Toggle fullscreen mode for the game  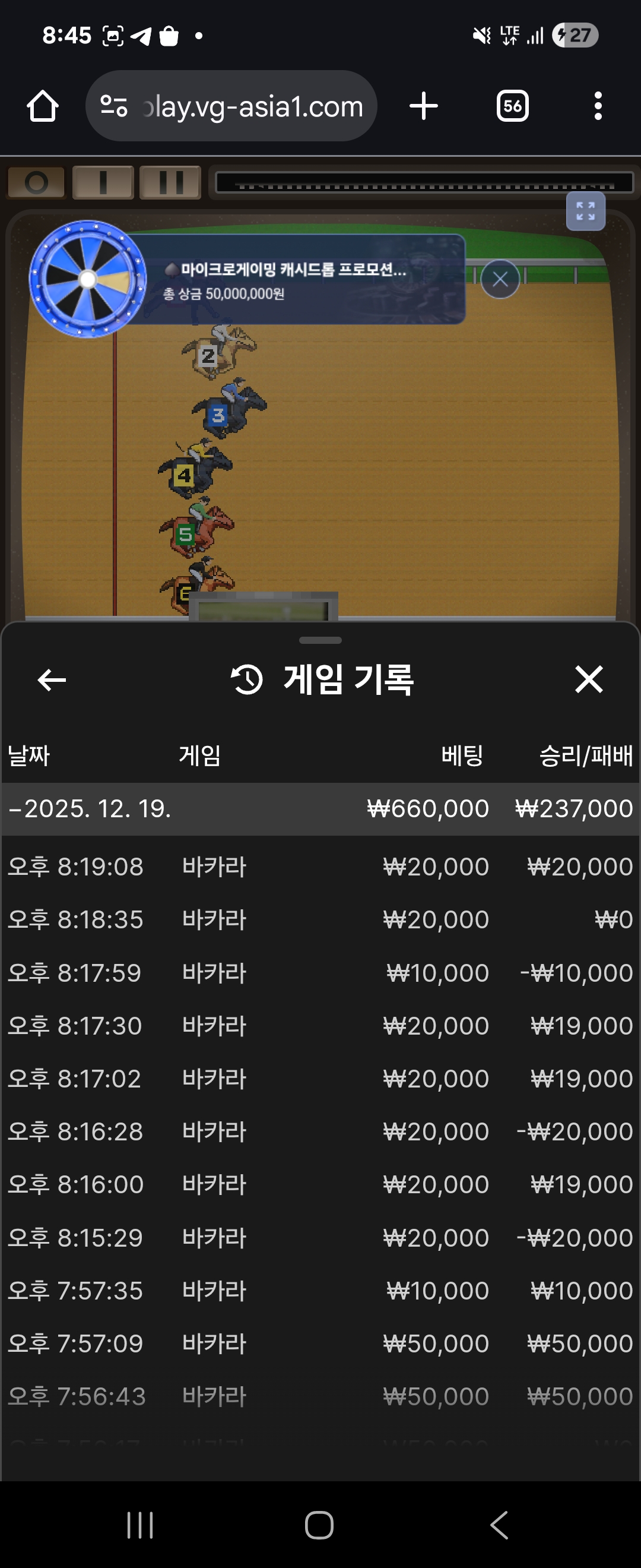[585, 211]
